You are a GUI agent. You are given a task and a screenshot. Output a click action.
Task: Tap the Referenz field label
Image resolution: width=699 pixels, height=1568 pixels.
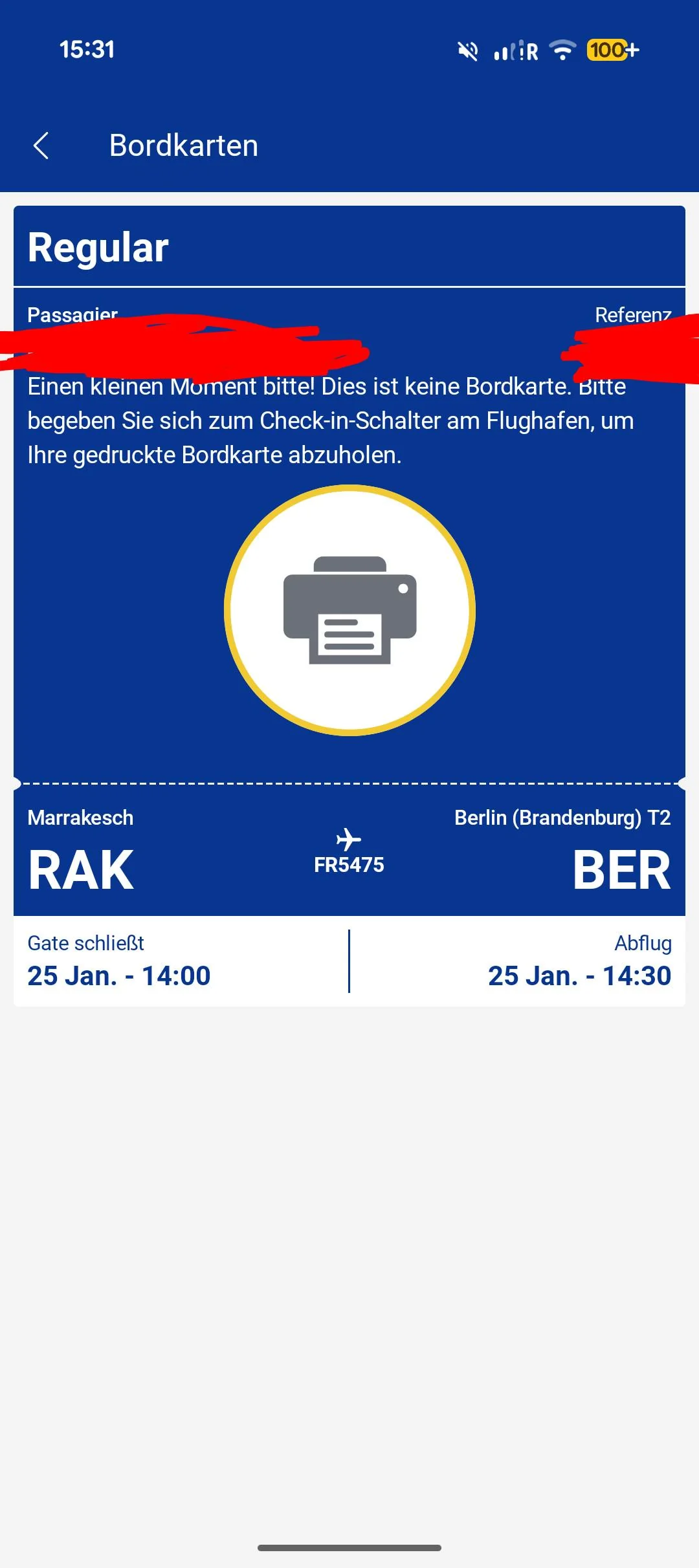click(x=633, y=316)
